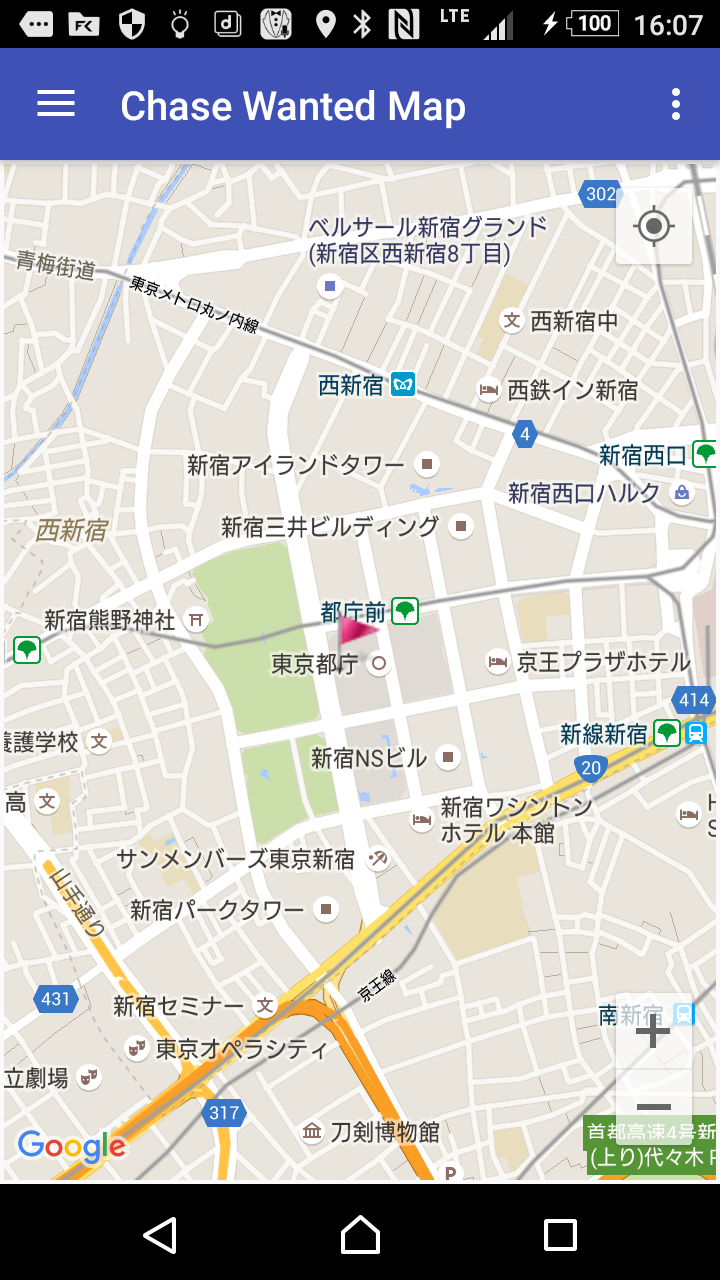Center map on my location

(x=654, y=226)
